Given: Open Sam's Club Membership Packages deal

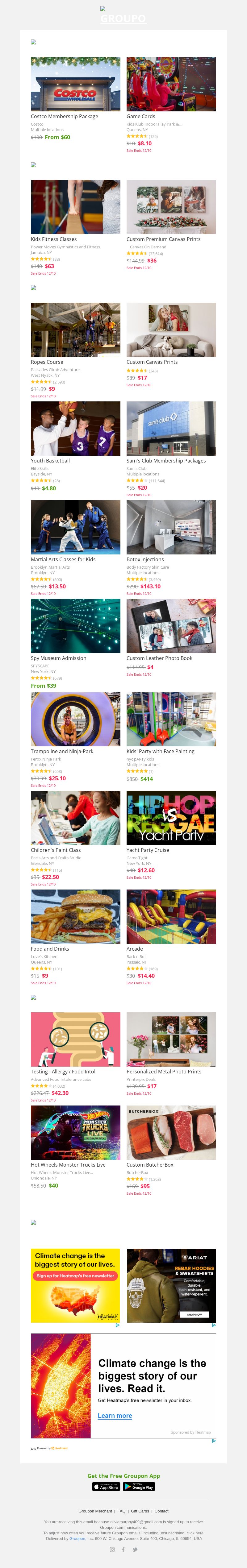Looking at the screenshot, I should 171,429.
